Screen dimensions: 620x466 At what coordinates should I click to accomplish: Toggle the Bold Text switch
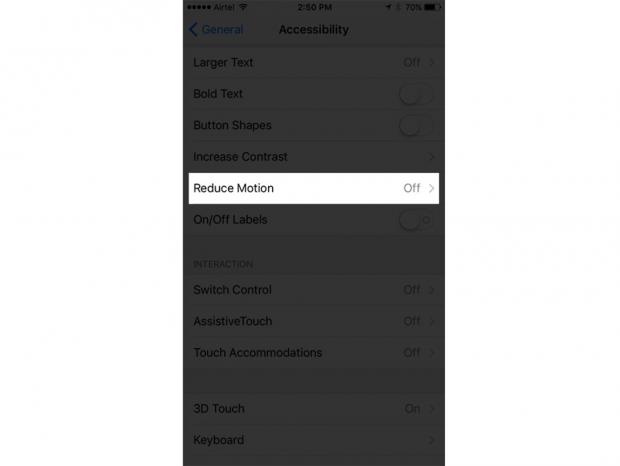pyautogui.click(x=416, y=94)
